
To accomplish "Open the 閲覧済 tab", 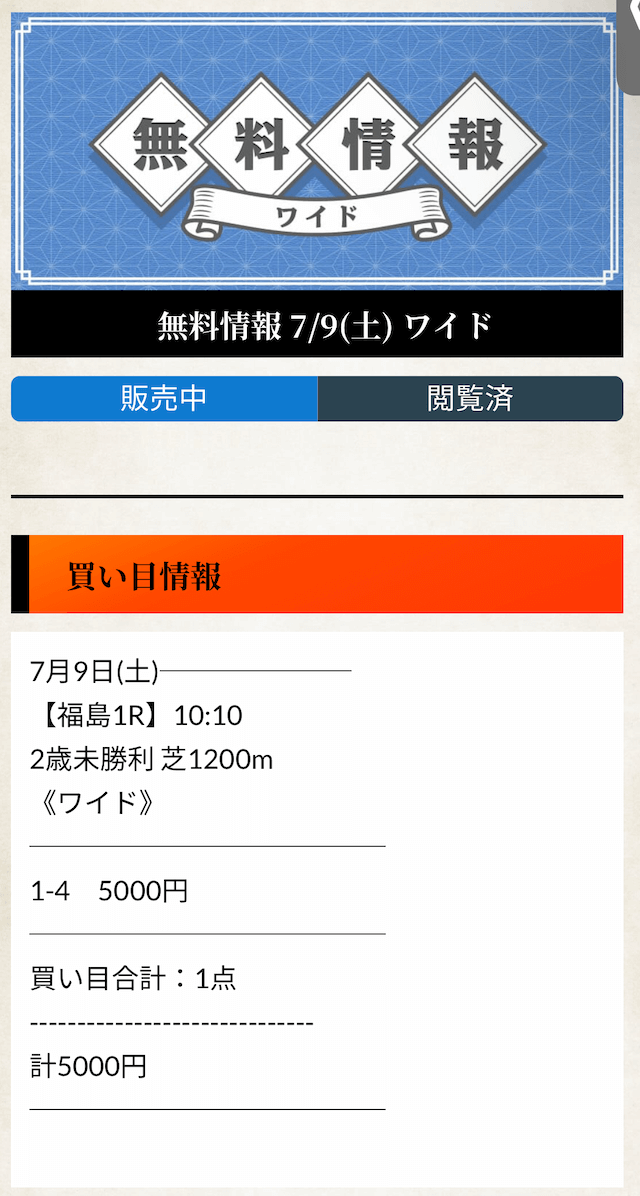I will tap(470, 398).
